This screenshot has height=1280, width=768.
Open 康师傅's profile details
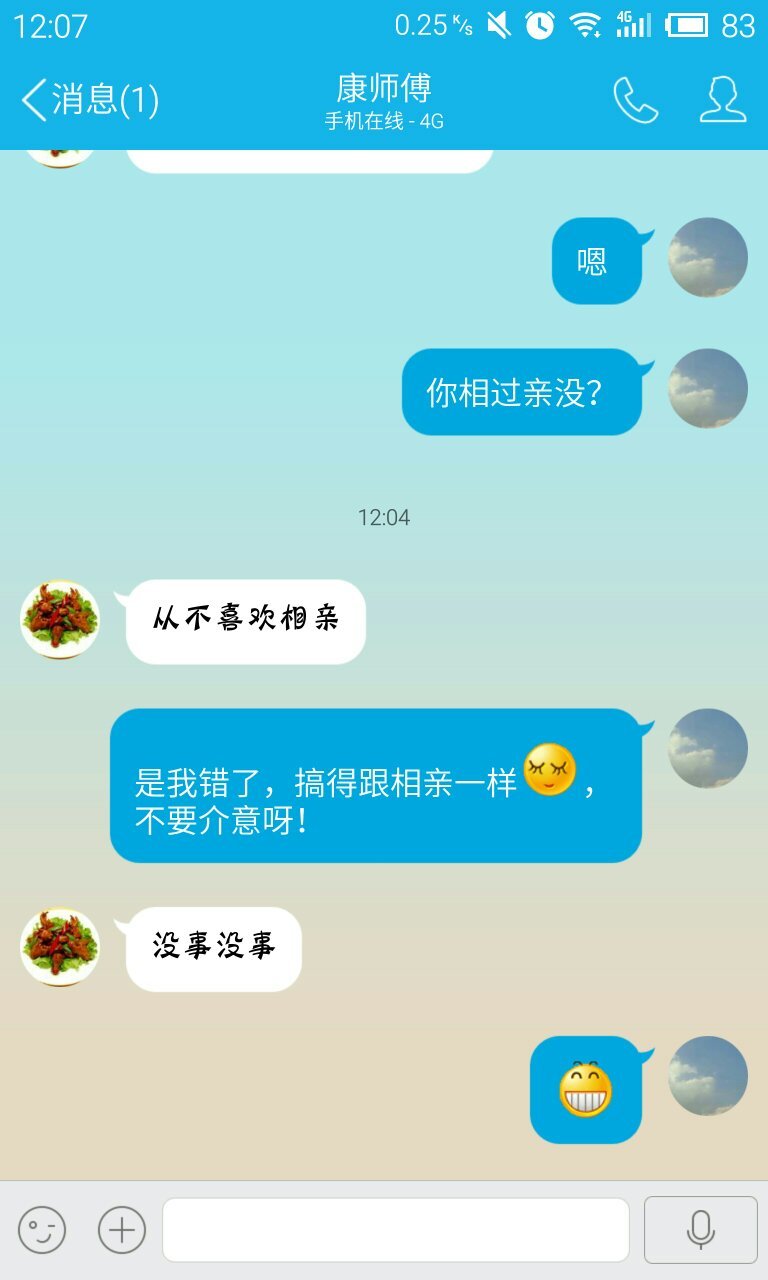pyautogui.click(x=722, y=100)
